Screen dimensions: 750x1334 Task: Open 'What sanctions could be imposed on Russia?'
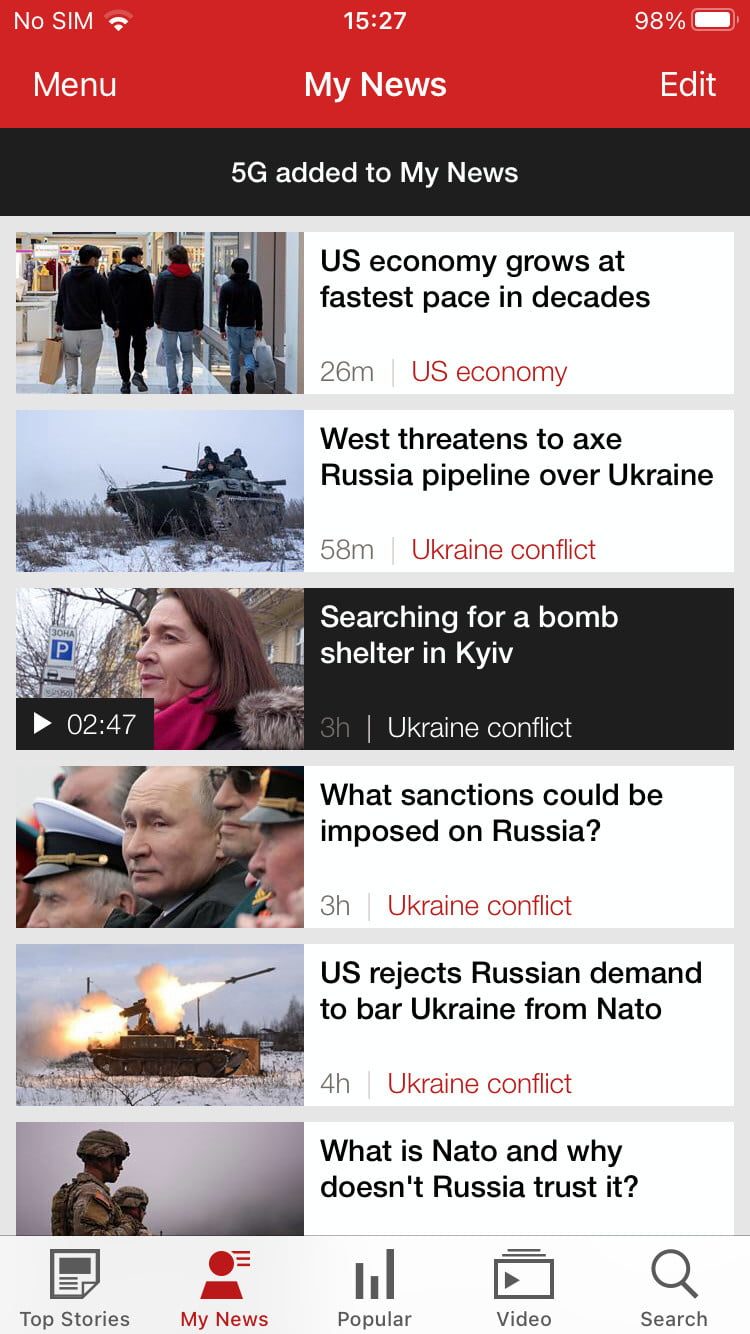click(x=491, y=813)
